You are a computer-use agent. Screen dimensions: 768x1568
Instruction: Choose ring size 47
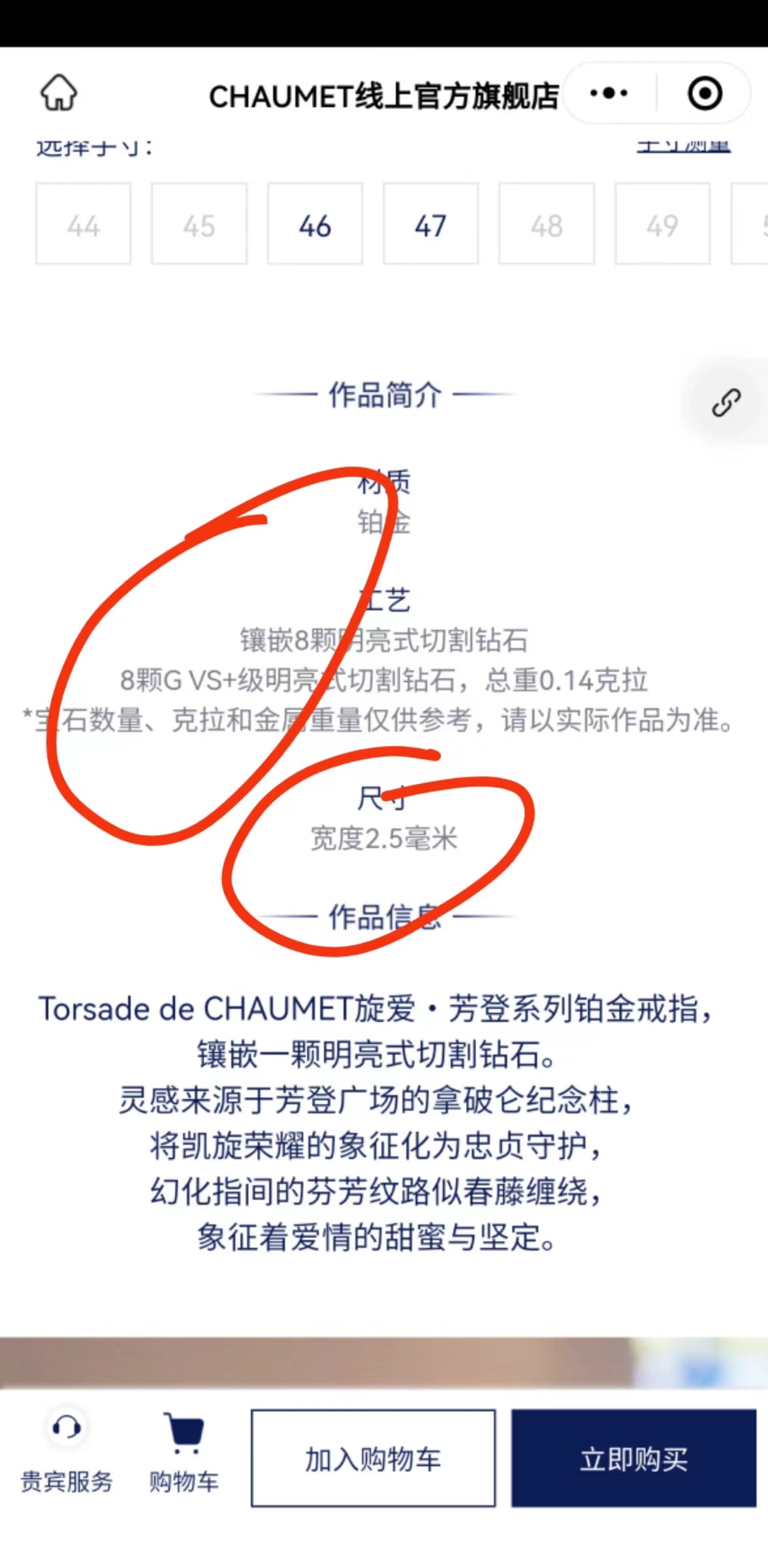pos(430,224)
